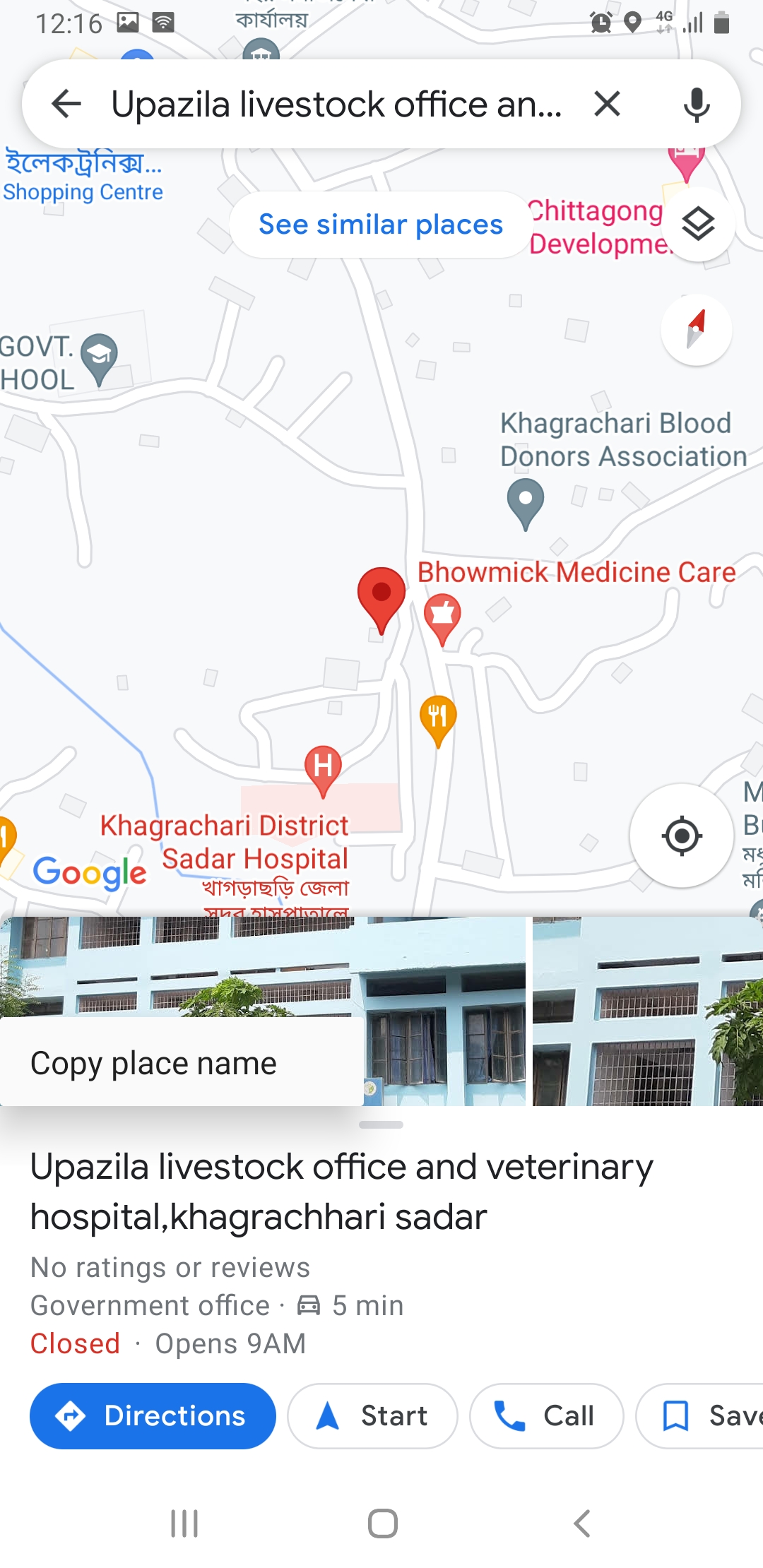The image size is (763, 1568).
Task: Open the restaurant pin on map
Action: tap(438, 718)
